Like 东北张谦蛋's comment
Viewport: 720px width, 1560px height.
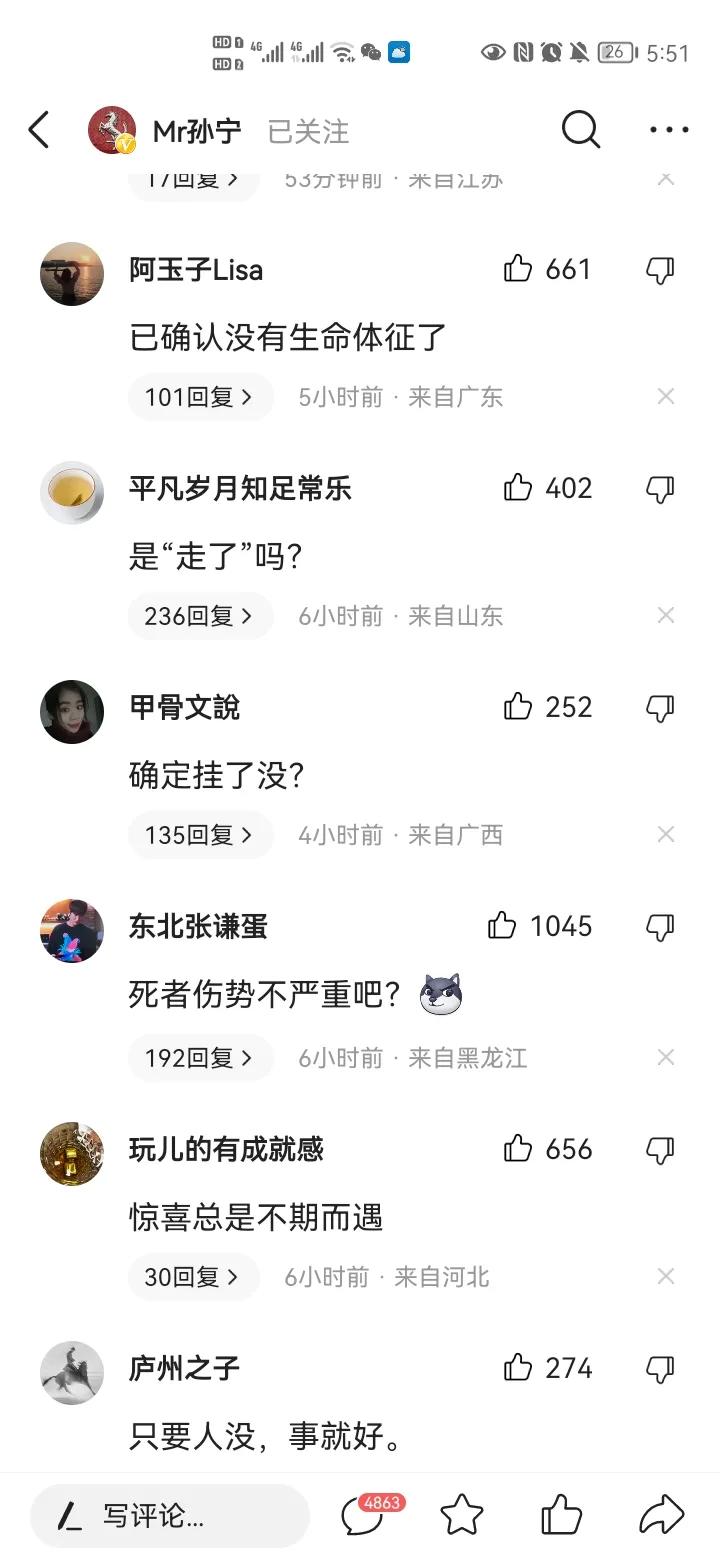click(x=502, y=926)
